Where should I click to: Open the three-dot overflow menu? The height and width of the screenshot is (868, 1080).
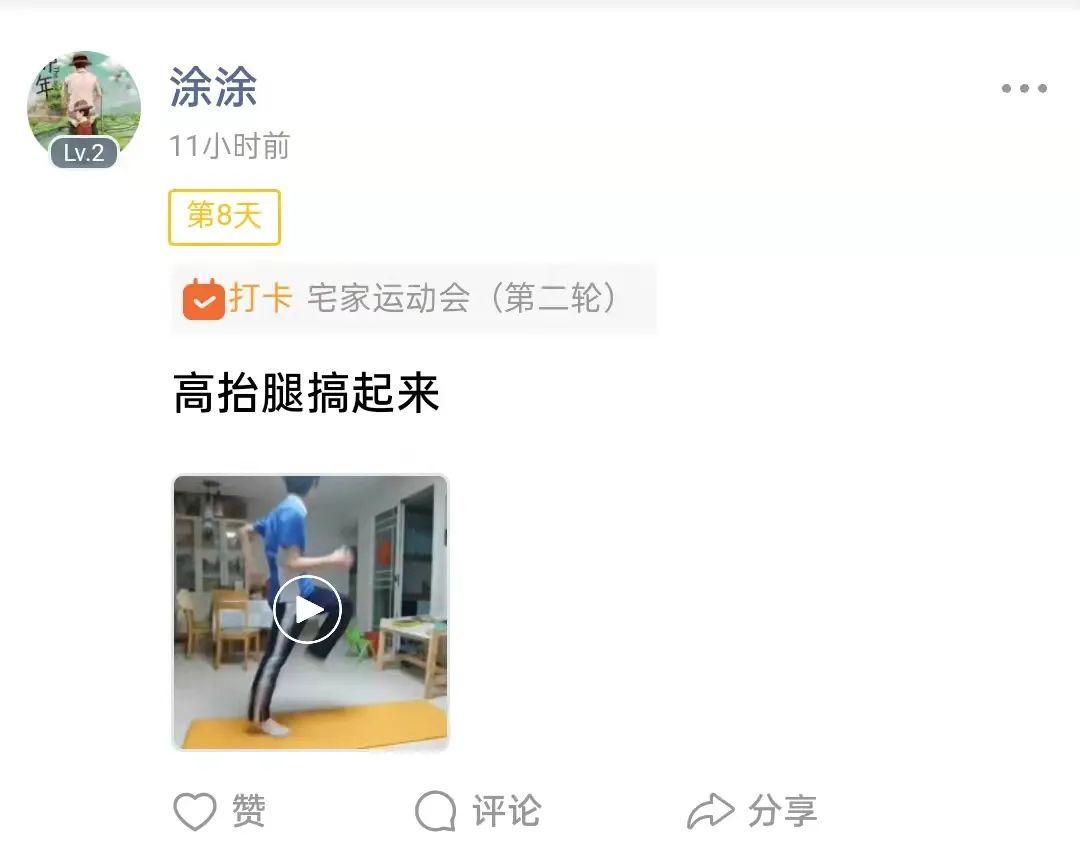[1024, 89]
